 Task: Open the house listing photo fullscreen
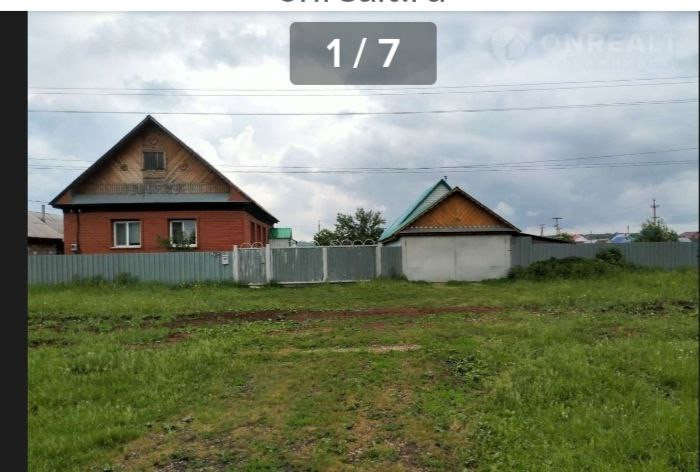[363, 260]
